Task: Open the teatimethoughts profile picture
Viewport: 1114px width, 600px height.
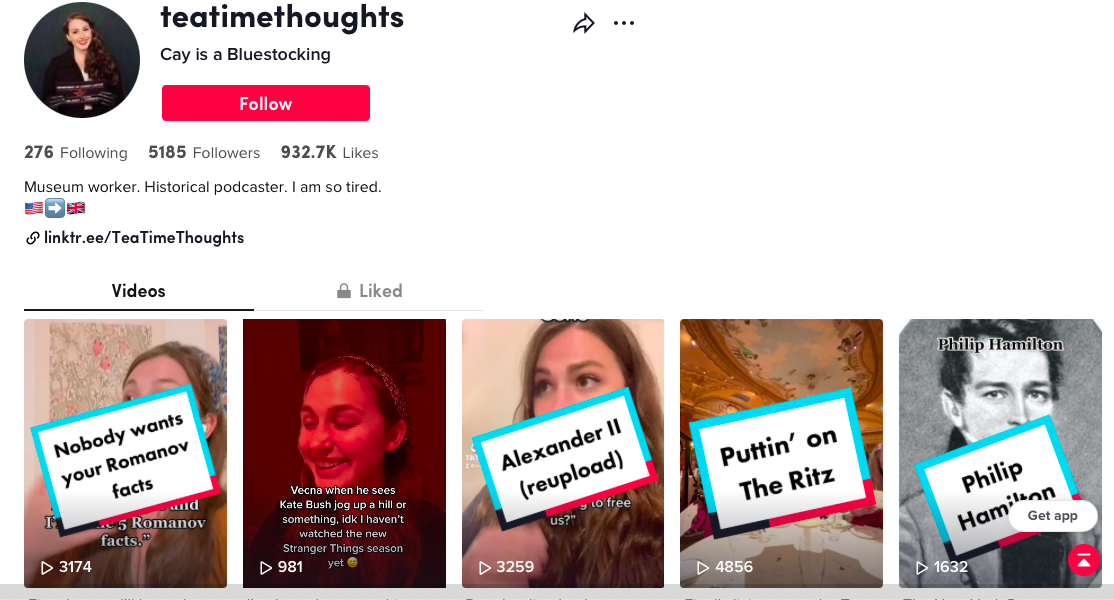Action: tap(81, 60)
